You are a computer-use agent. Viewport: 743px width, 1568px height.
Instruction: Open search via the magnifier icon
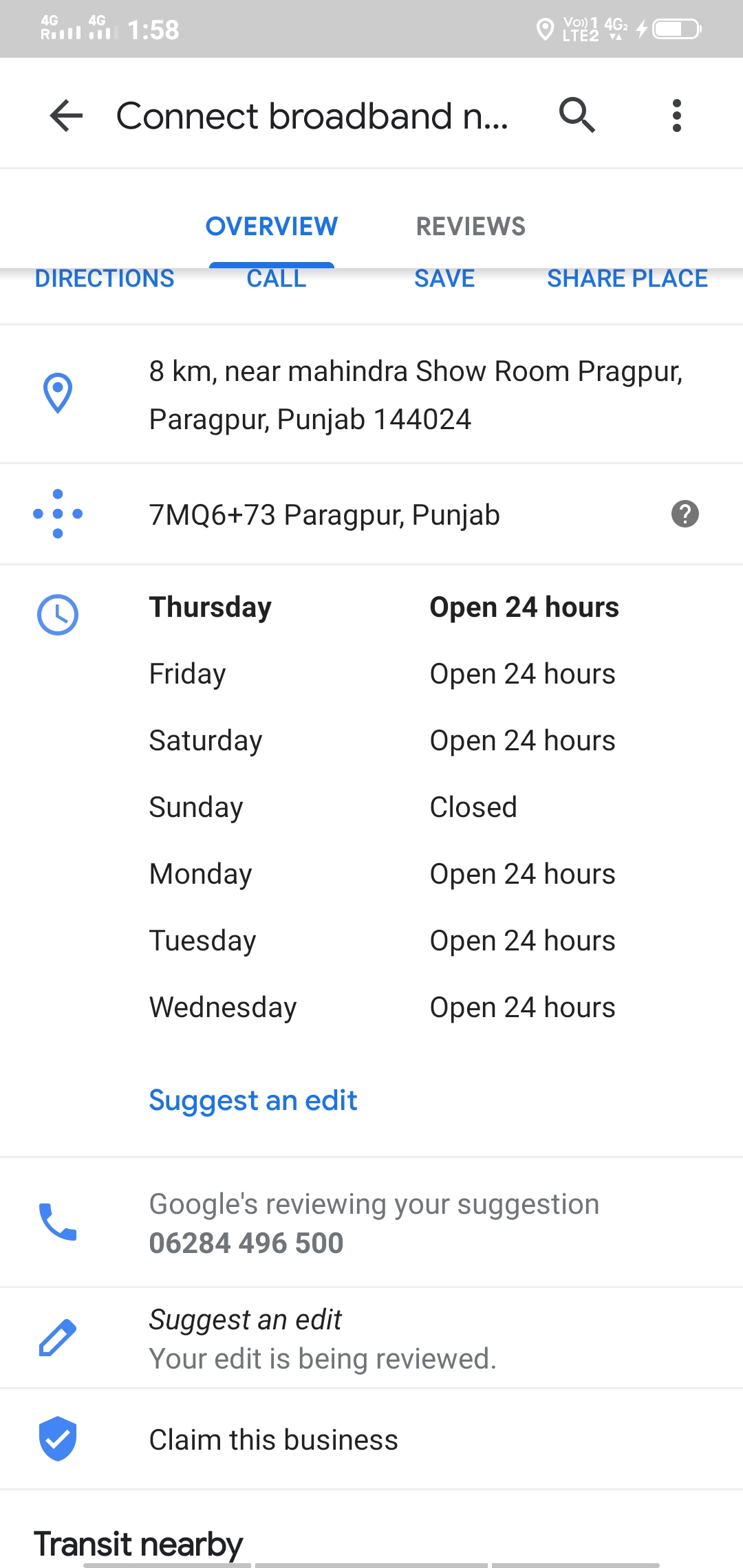tap(577, 115)
